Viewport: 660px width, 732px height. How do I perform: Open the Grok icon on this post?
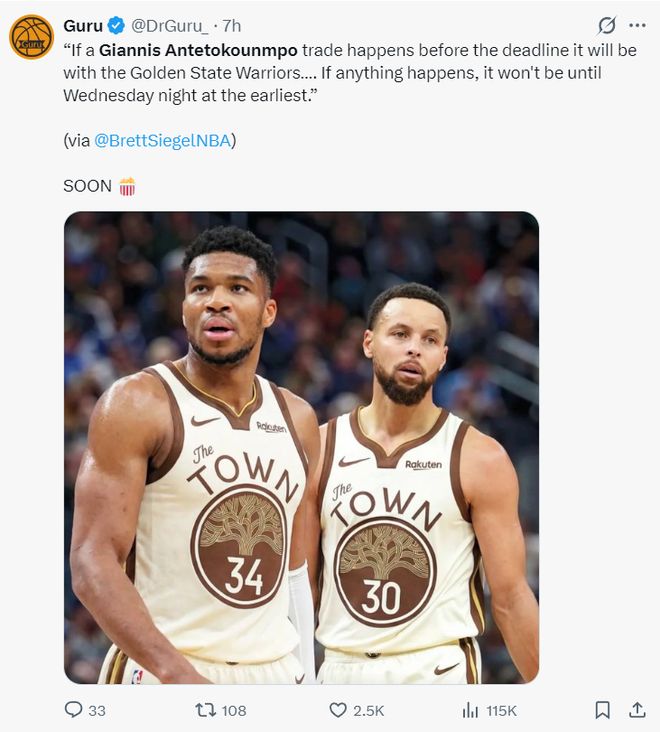[606, 26]
